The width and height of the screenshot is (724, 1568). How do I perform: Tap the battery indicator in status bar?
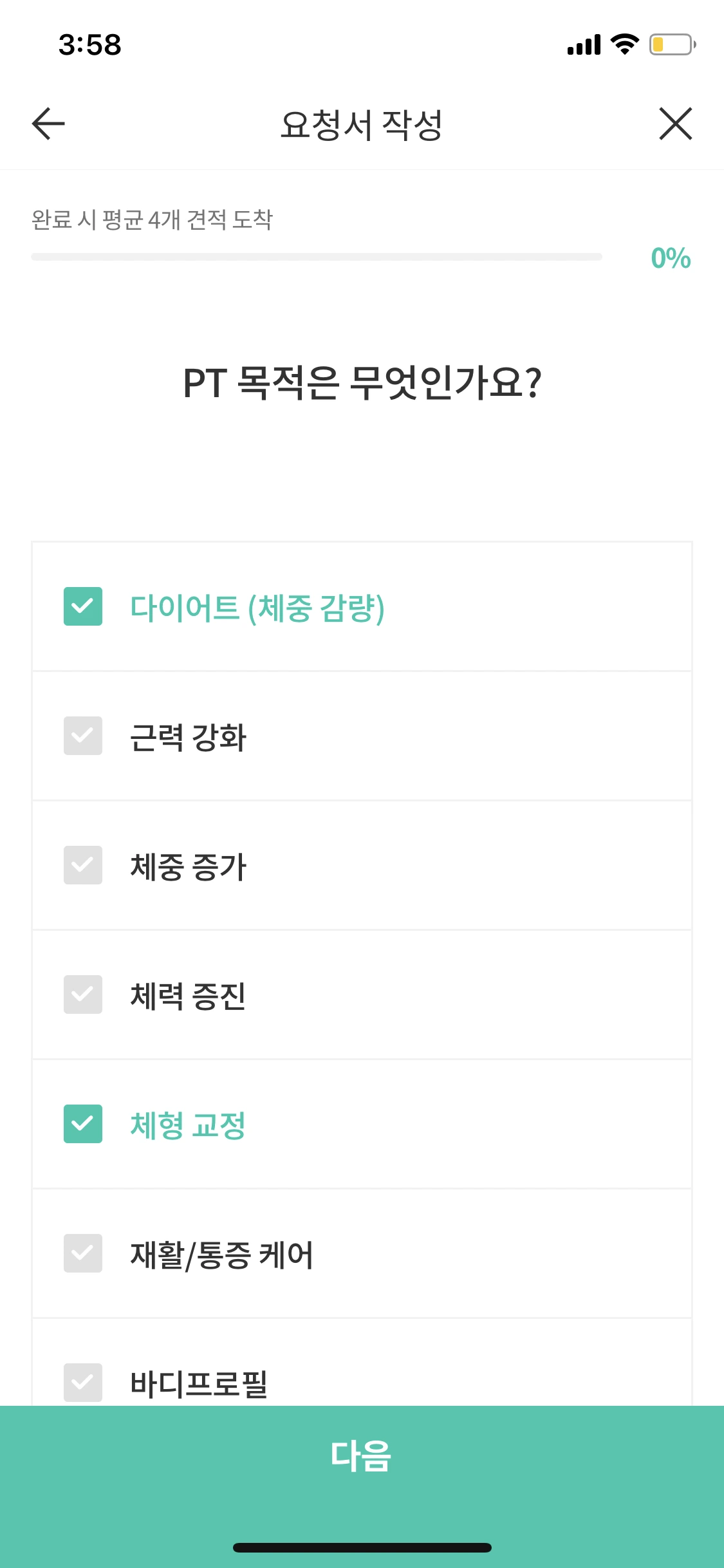[669, 44]
